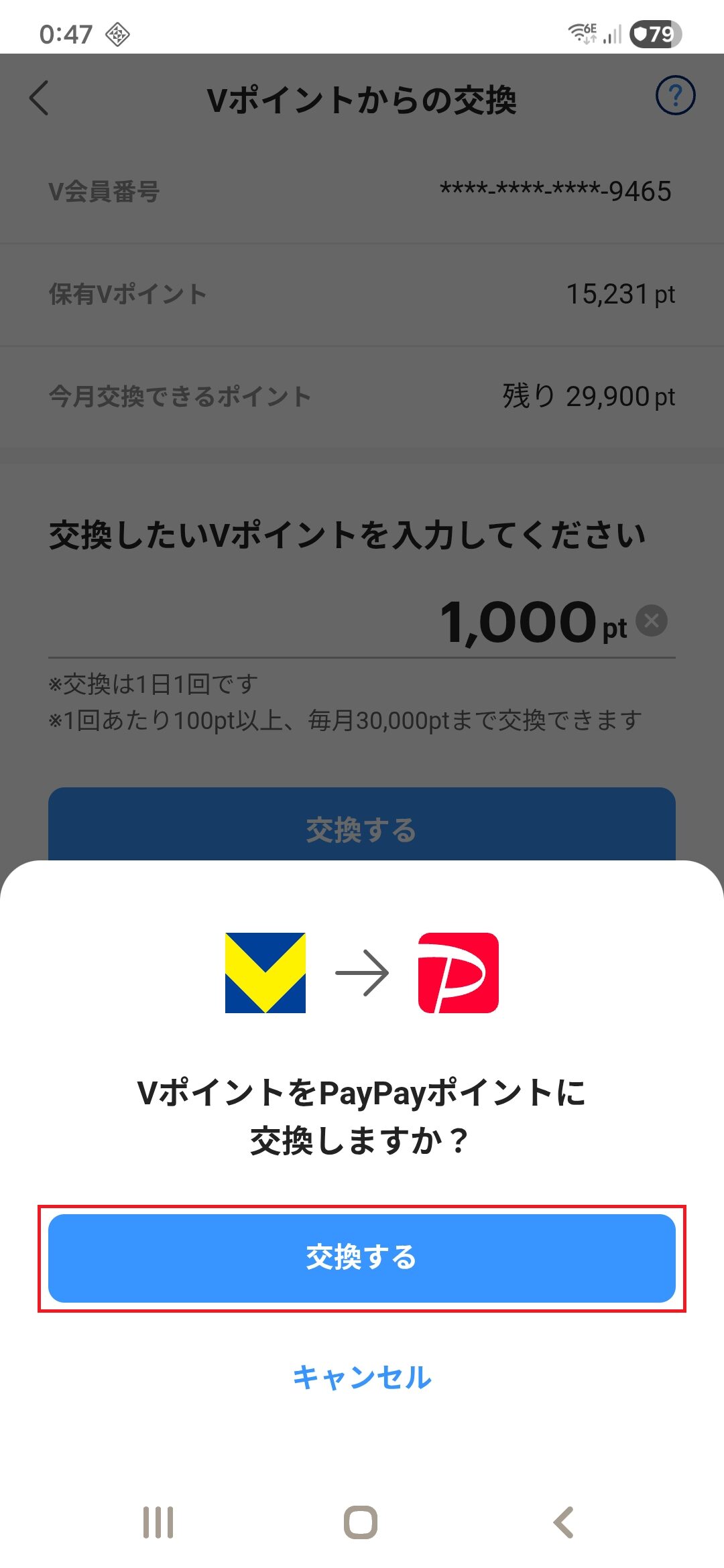Confirm exchange with the bright blue 交換する button

pyautogui.click(x=362, y=1258)
